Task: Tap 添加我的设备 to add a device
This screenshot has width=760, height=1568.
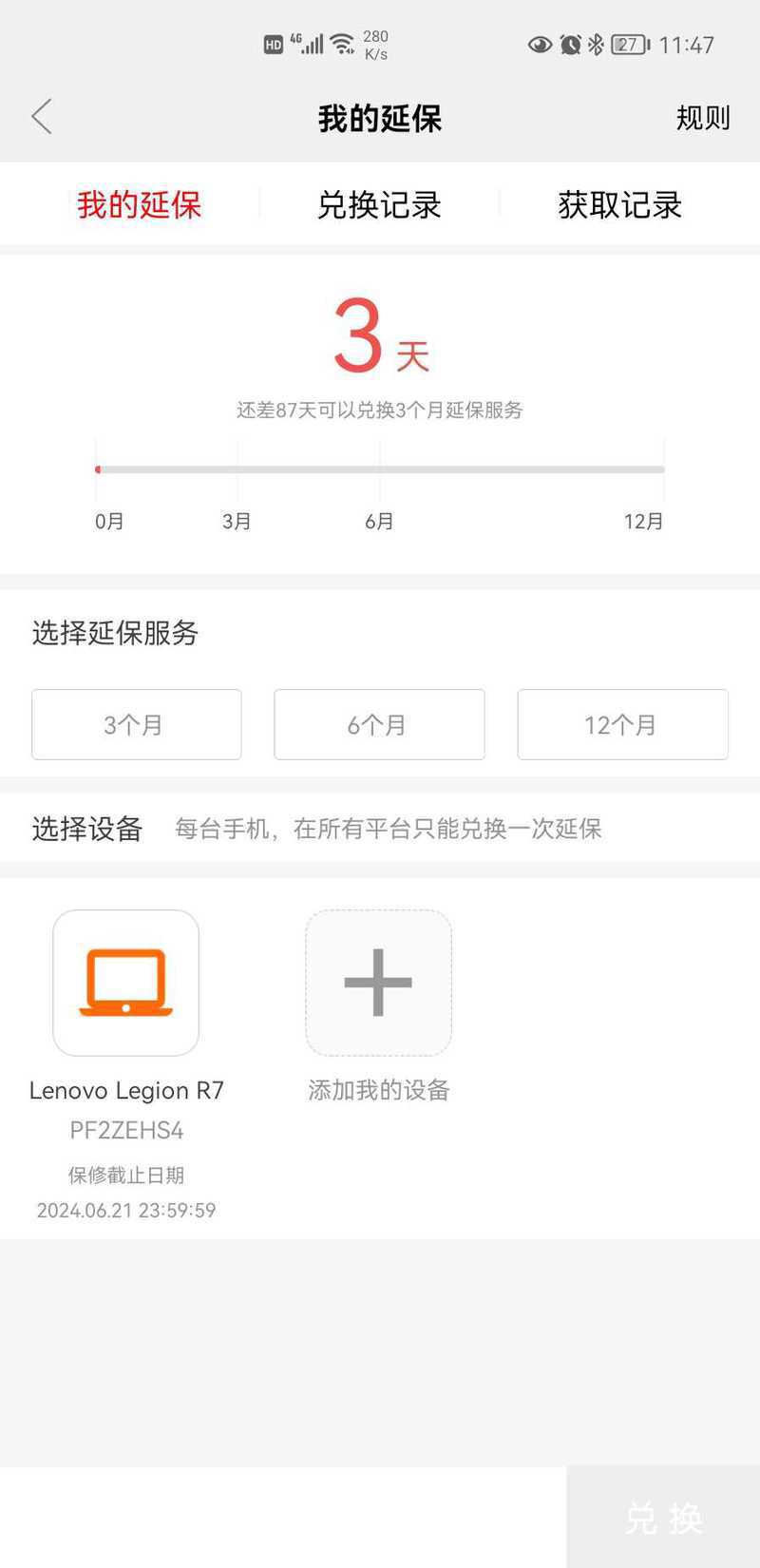Action: point(378,984)
